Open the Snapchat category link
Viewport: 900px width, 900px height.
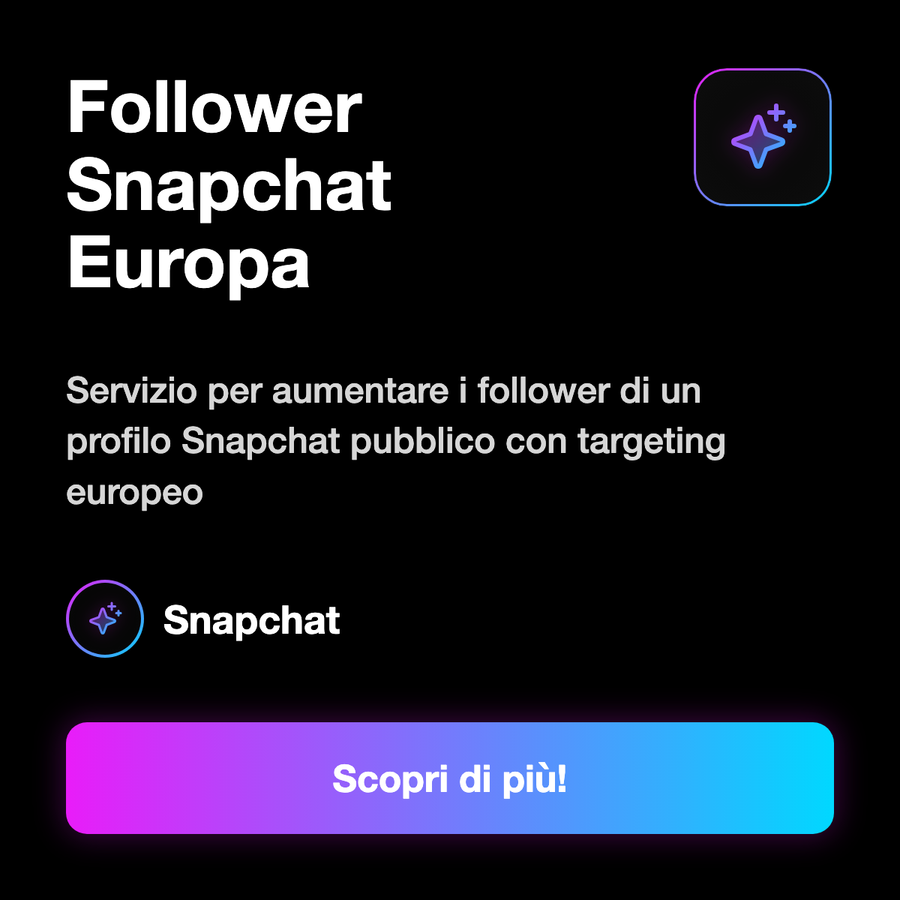[203, 619]
